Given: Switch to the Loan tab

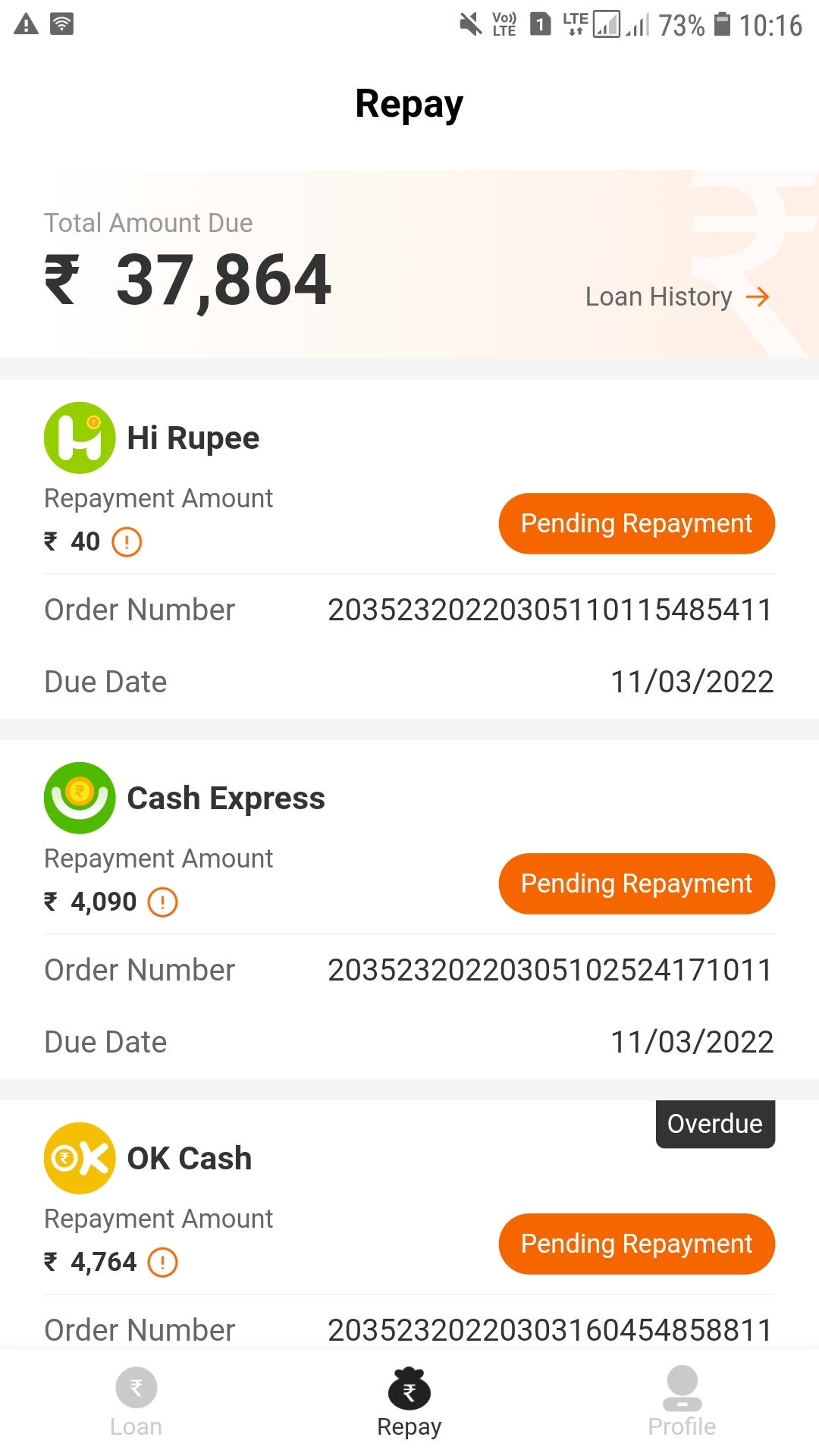Looking at the screenshot, I should pyautogui.click(x=136, y=1401).
